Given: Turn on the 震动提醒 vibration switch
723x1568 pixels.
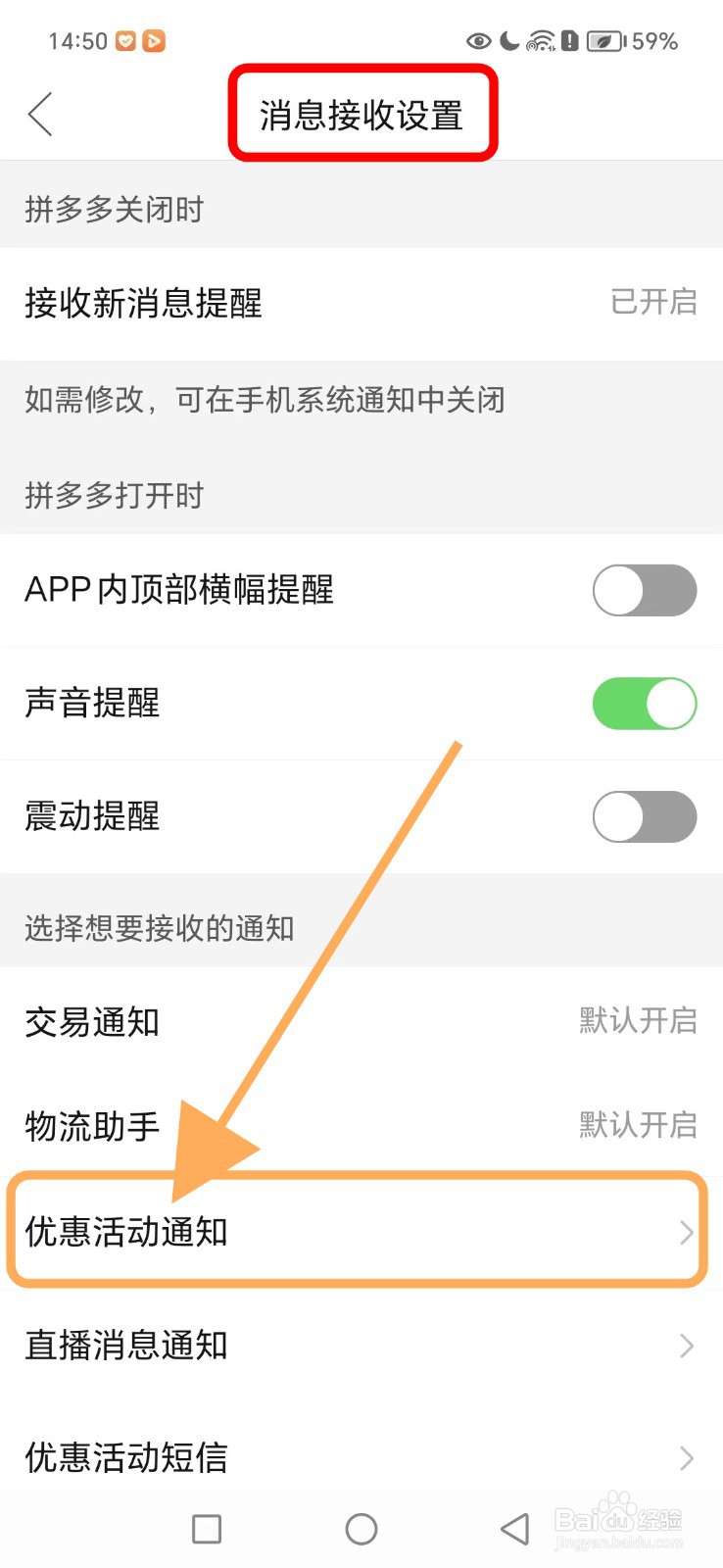Looking at the screenshot, I should (644, 816).
